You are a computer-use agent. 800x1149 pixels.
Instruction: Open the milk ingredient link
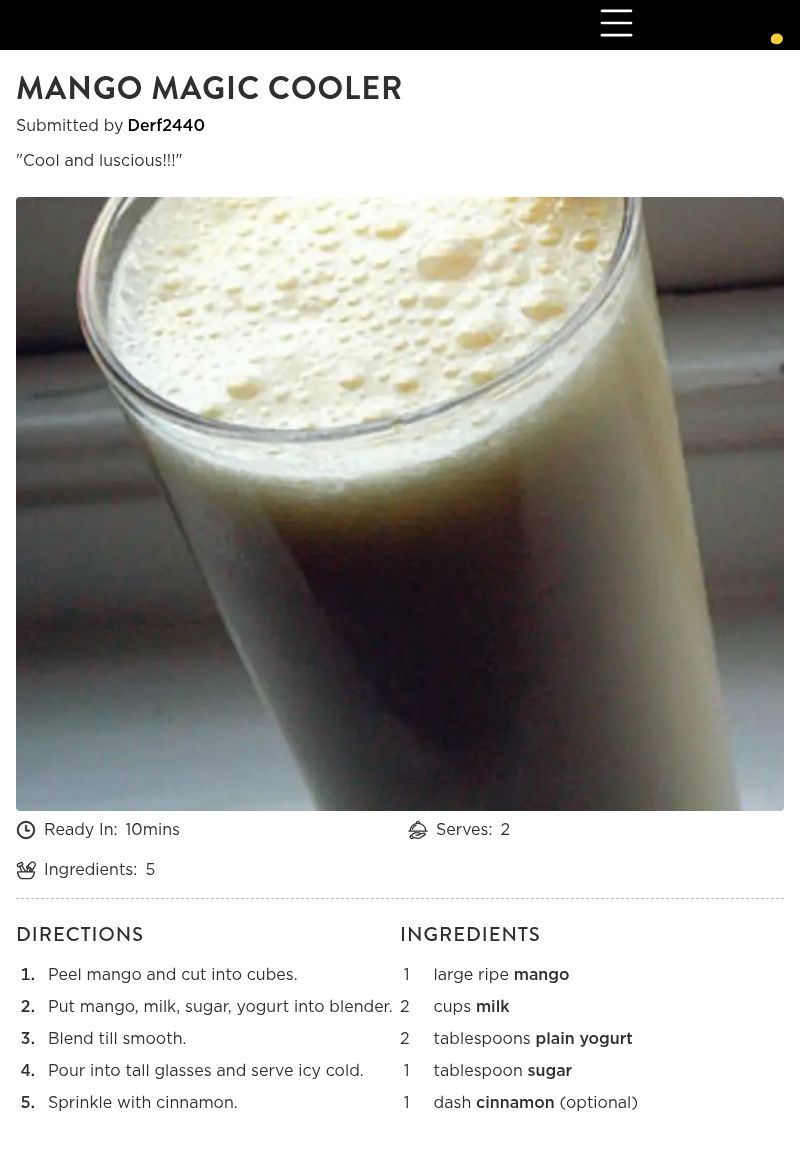pos(492,1006)
